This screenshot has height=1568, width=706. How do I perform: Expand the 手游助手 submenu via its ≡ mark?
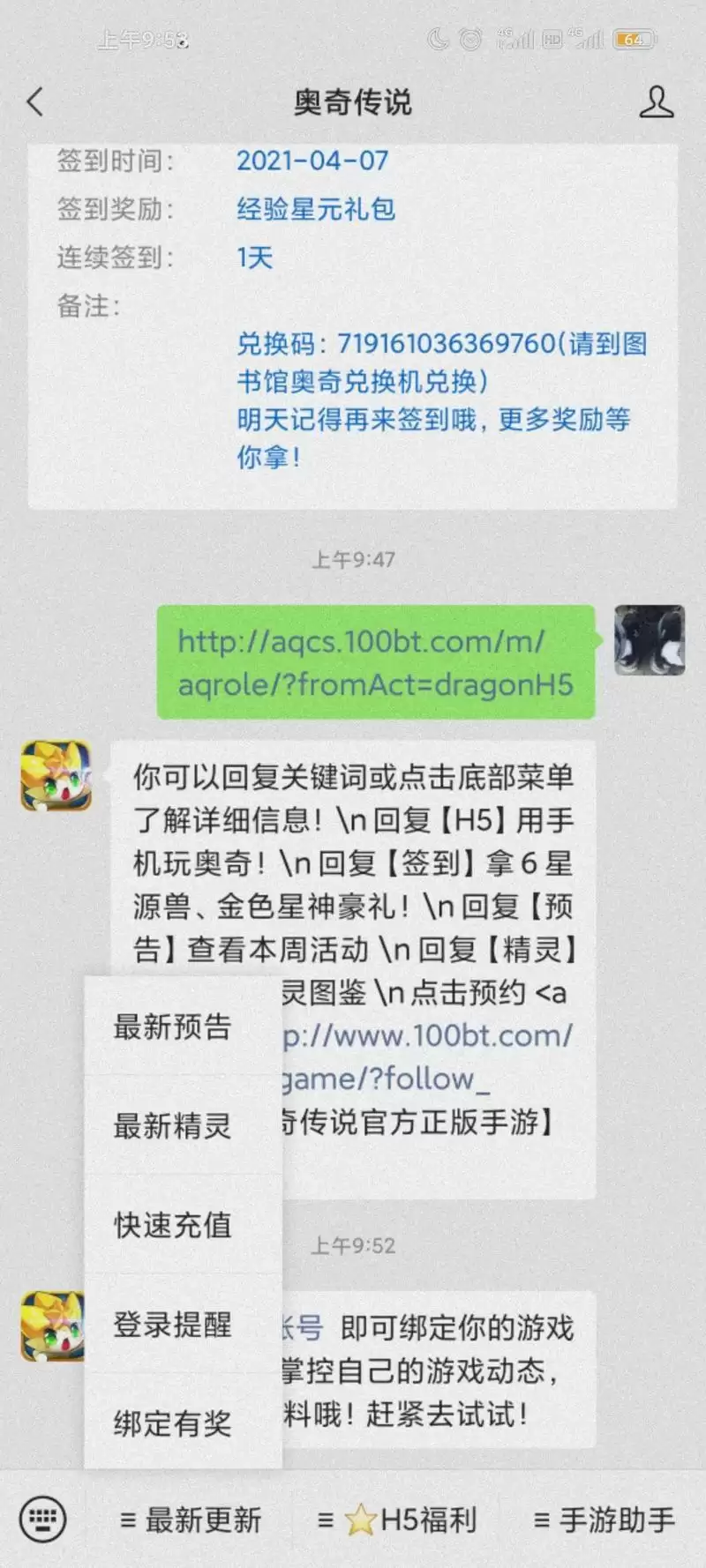click(x=540, y=1519)
